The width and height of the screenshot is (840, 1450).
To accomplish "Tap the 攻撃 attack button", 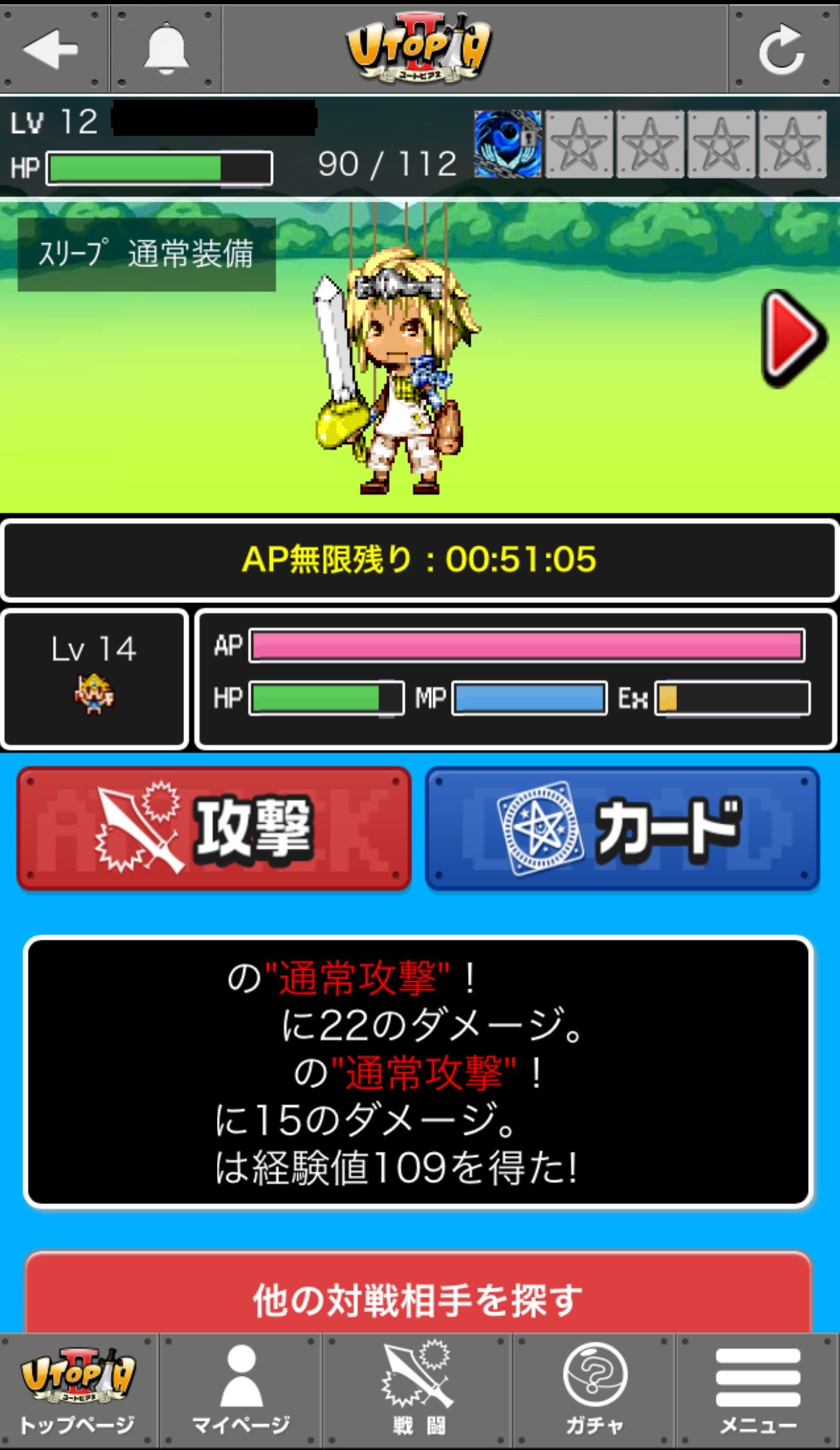I will click(214, 828).
